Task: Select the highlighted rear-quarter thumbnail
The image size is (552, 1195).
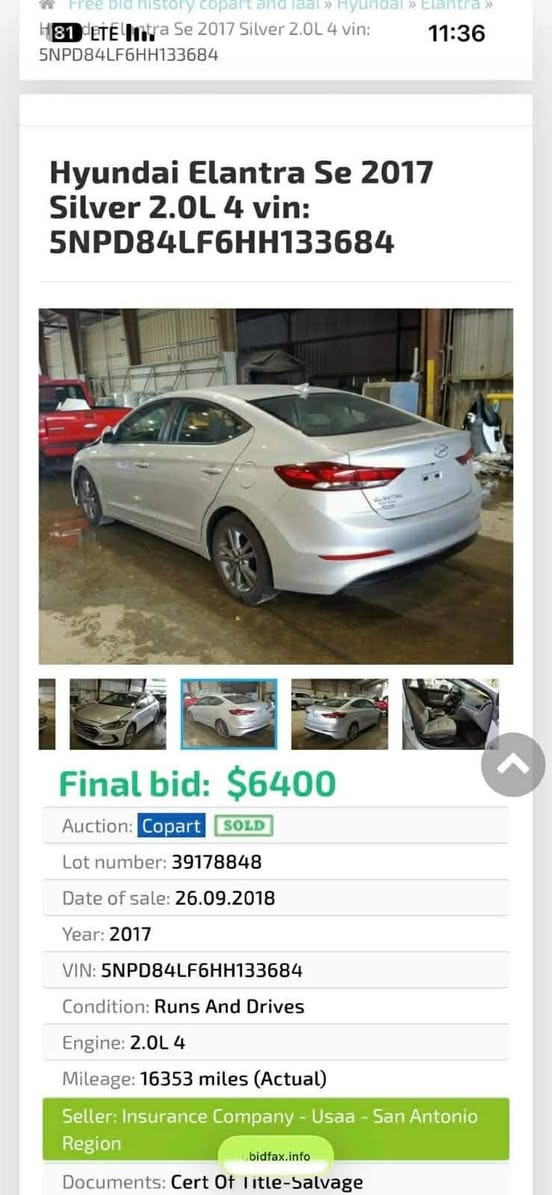Action: point(229,714)
